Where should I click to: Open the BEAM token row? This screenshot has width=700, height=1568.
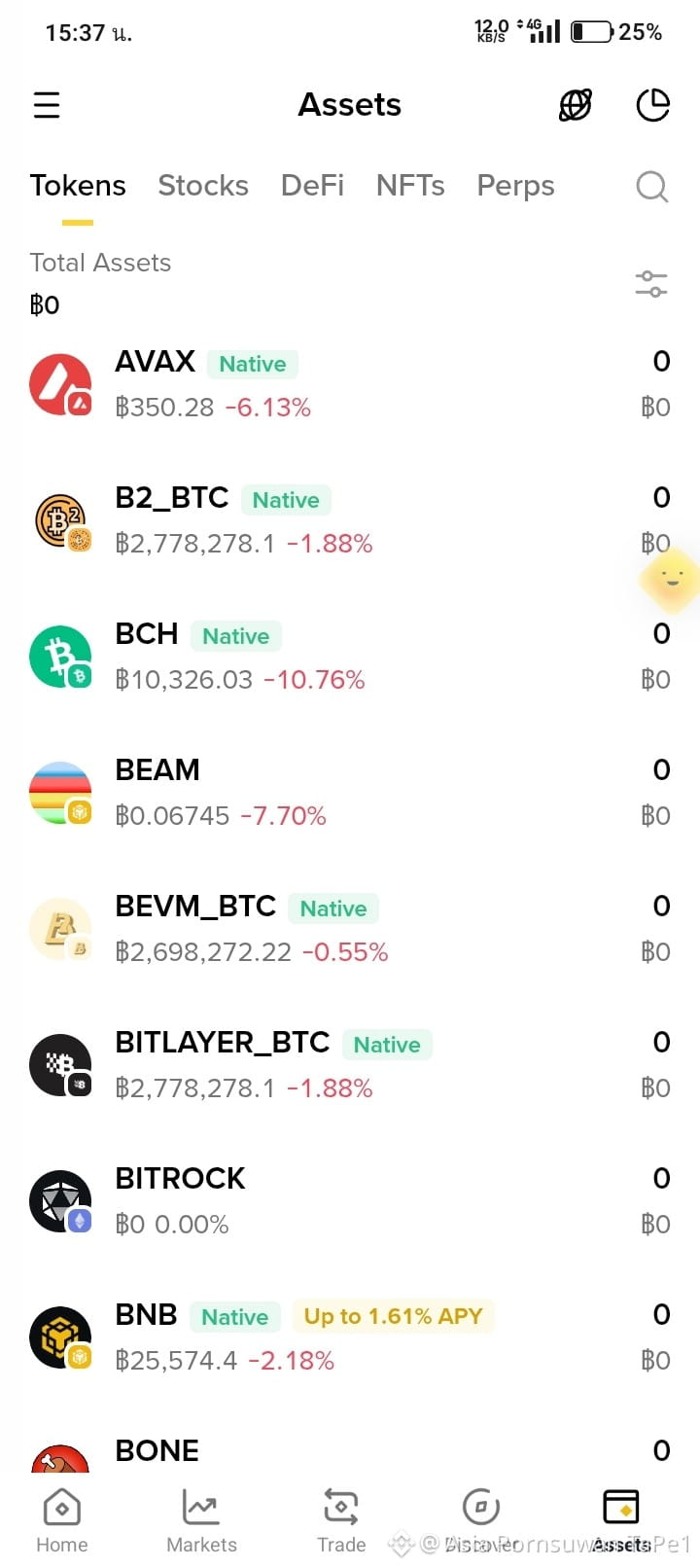coord(350,793)
